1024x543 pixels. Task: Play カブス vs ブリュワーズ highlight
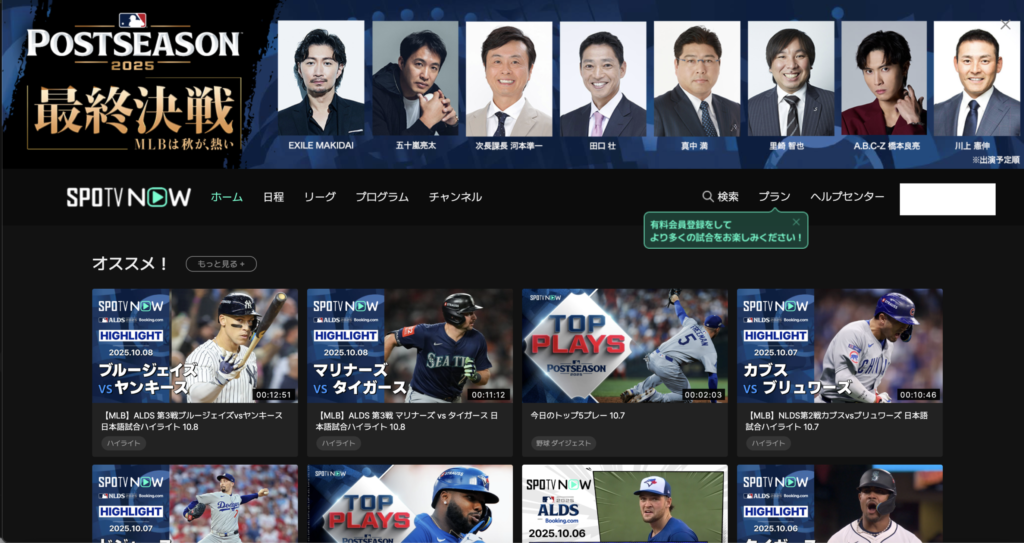pyautogui.click(x=840, y=346)
